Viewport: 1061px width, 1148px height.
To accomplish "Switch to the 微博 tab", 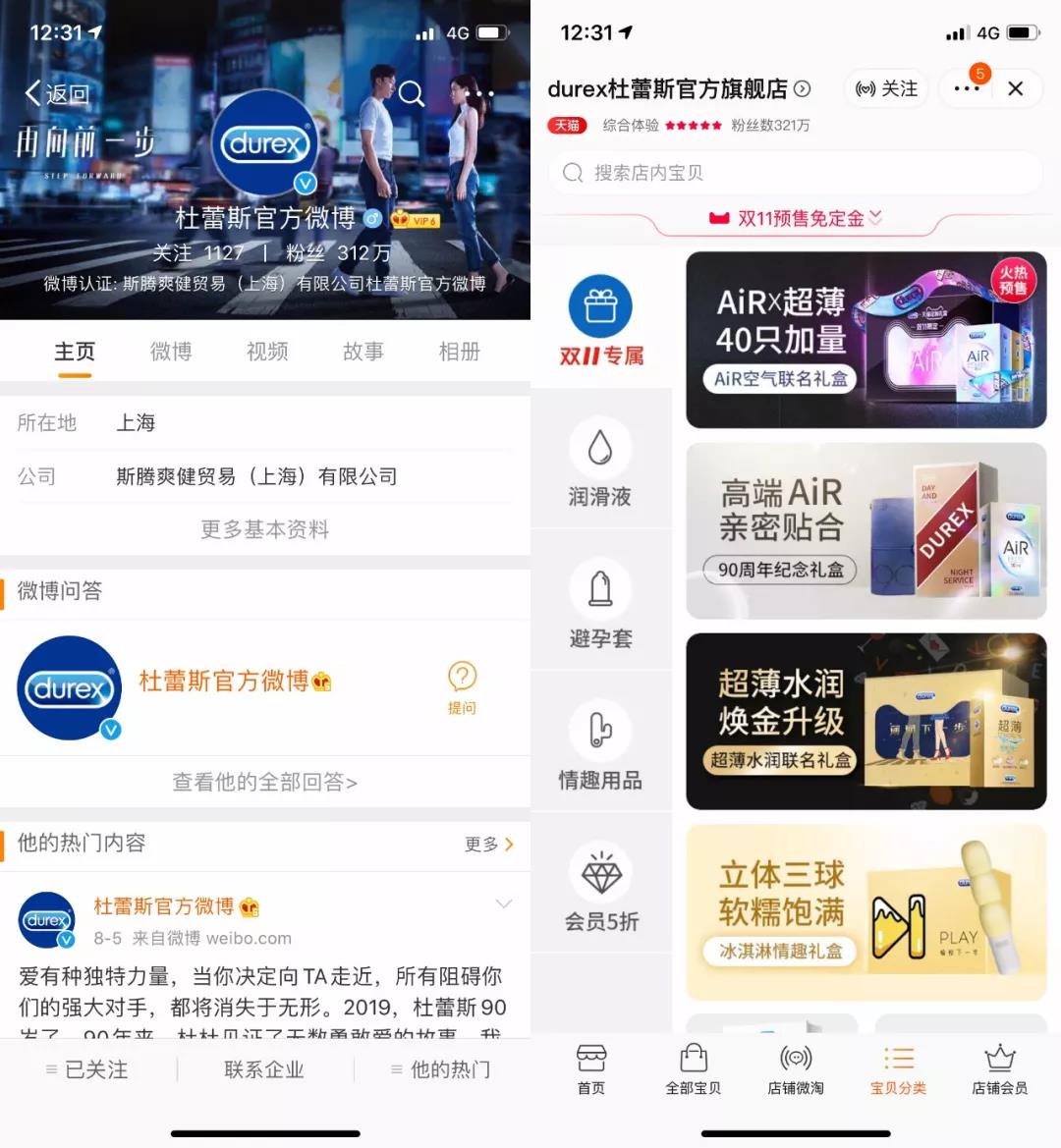I will tap(170, 352).
